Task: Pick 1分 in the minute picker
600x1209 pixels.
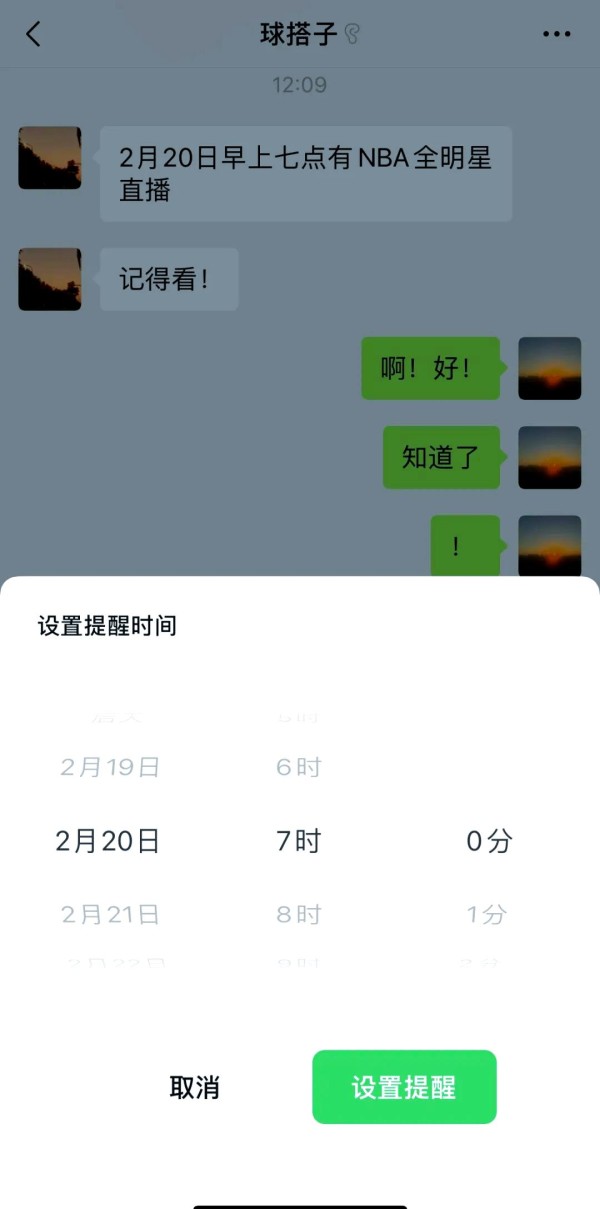Action: pyautogui.click(x=487, y=914)
